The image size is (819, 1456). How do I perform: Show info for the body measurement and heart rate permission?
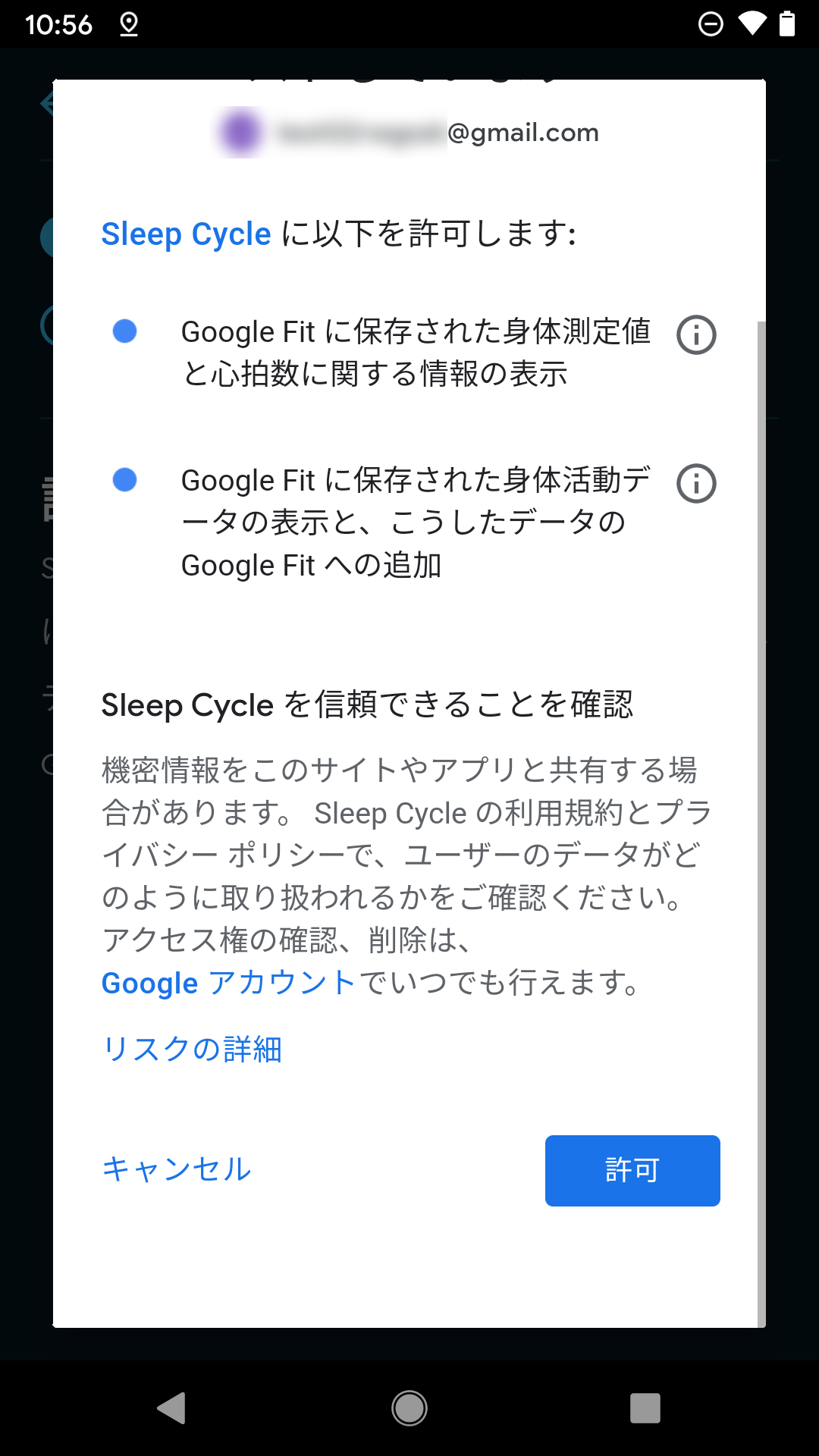(696, 334)
